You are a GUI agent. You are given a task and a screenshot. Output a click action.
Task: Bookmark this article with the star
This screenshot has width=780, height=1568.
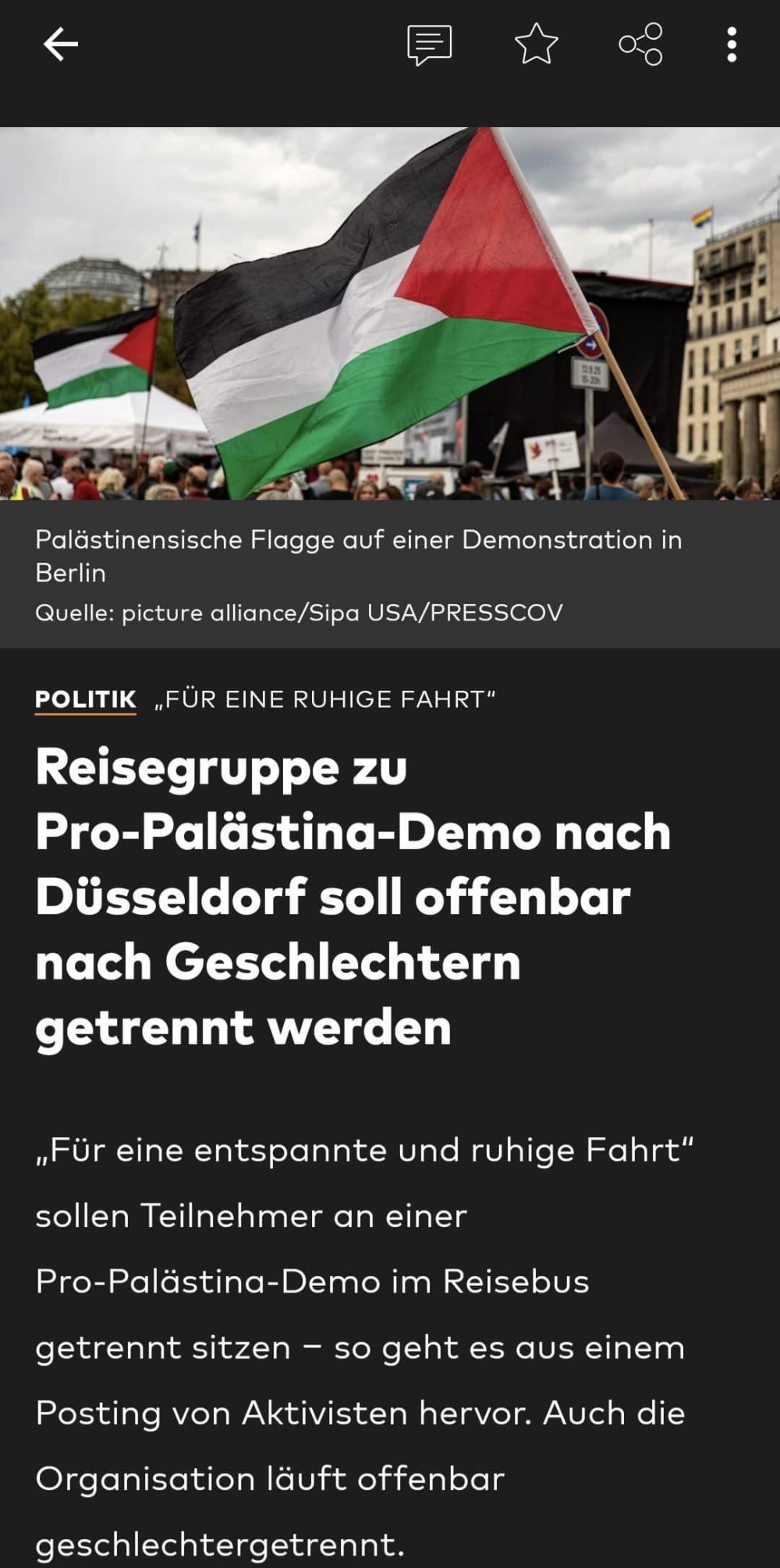tap(537, 44)
